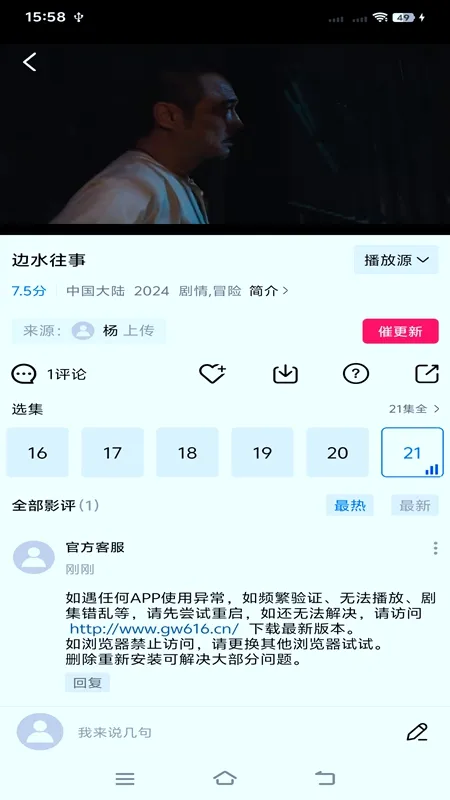The image size is (450, 800).
Task: Select episode 18
Action: click(187, 453)
